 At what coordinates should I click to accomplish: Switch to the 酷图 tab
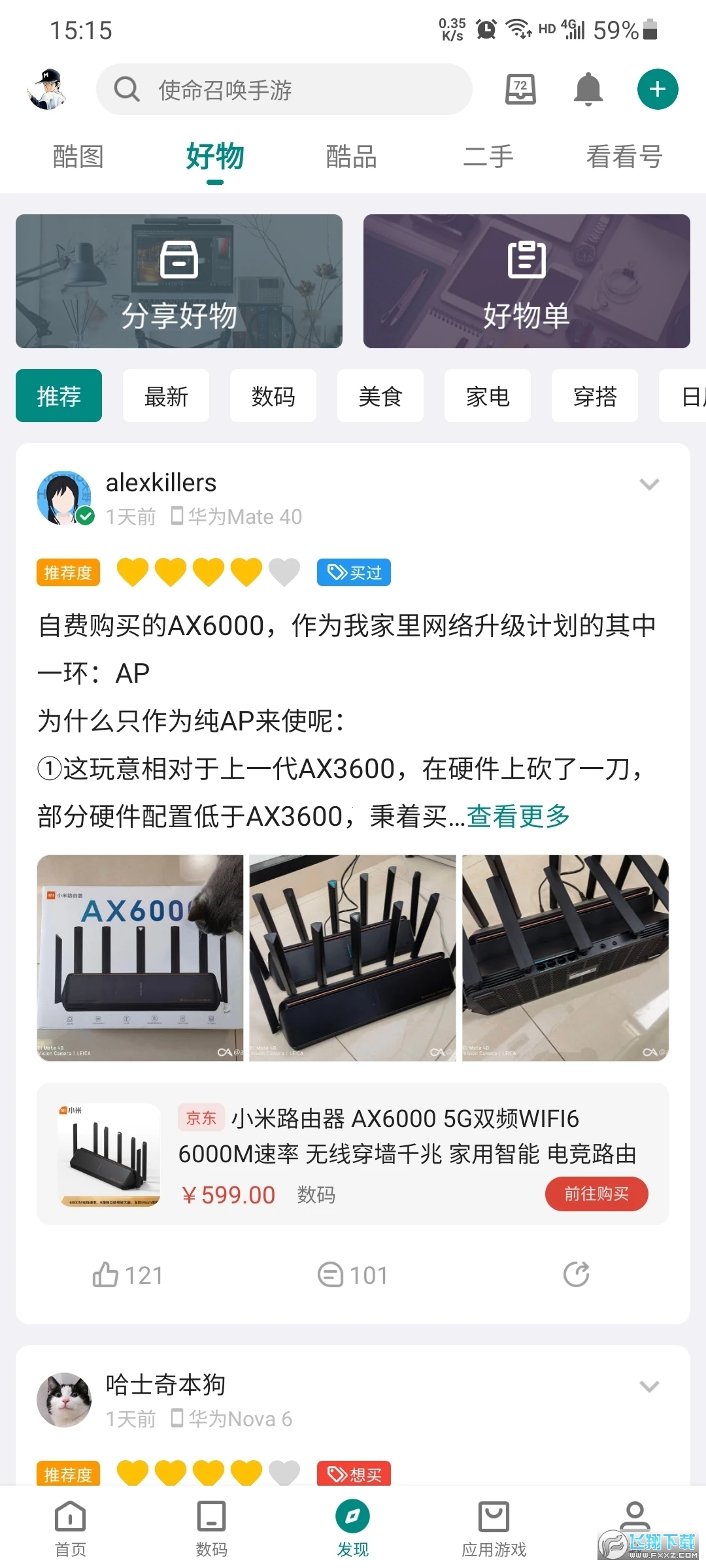point(78,157)
